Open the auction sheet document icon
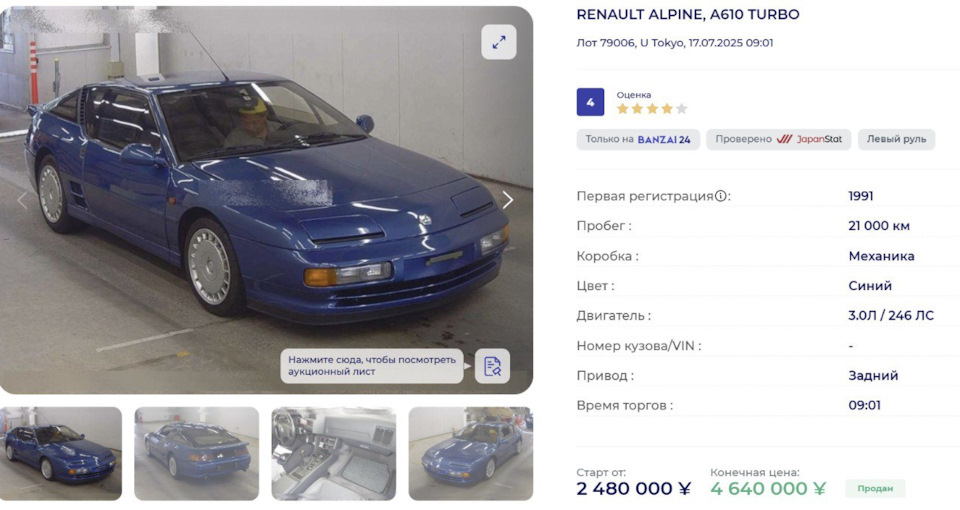 [492, 366]
